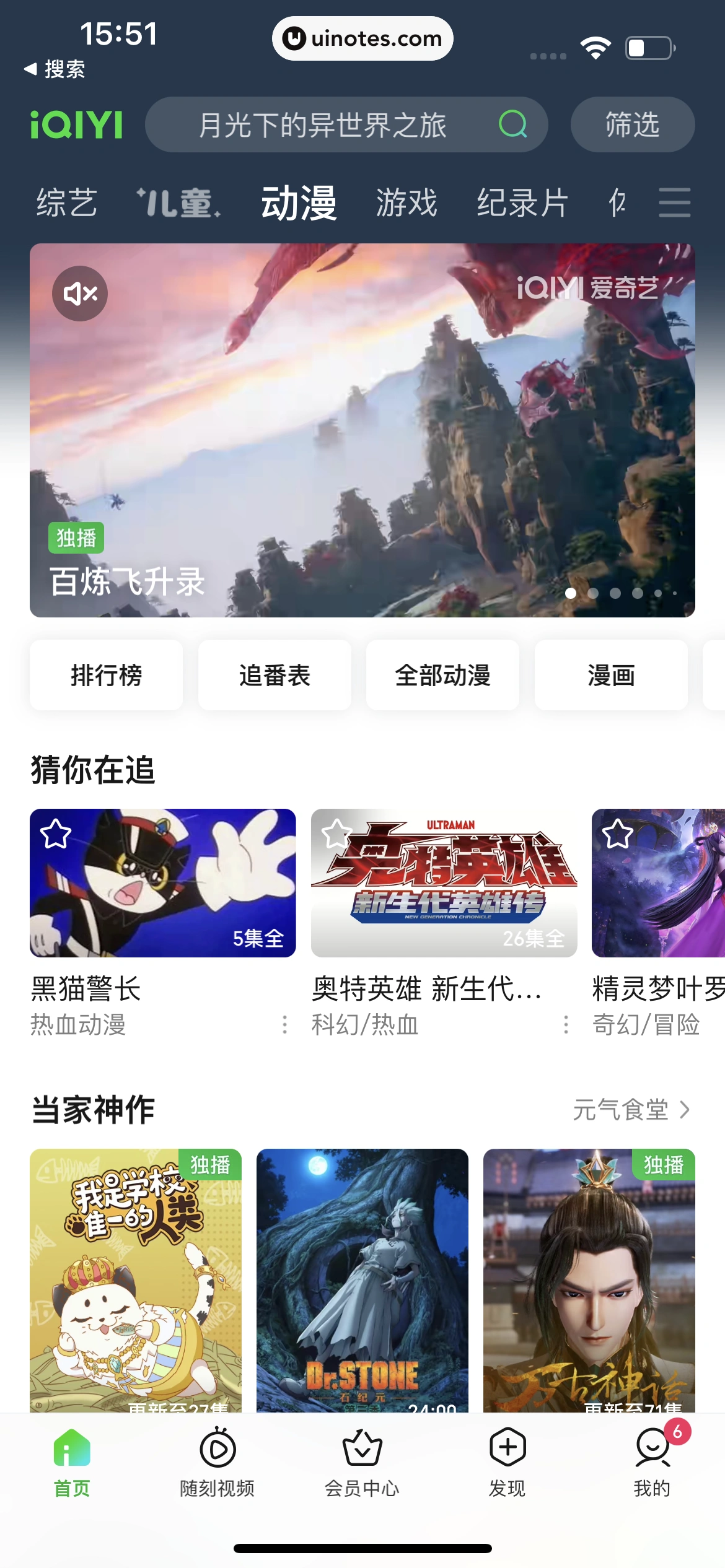Viewport: 725px width, 1568px height.
Task: Open more options for 奥特英雄
Action: [566, 1025]
